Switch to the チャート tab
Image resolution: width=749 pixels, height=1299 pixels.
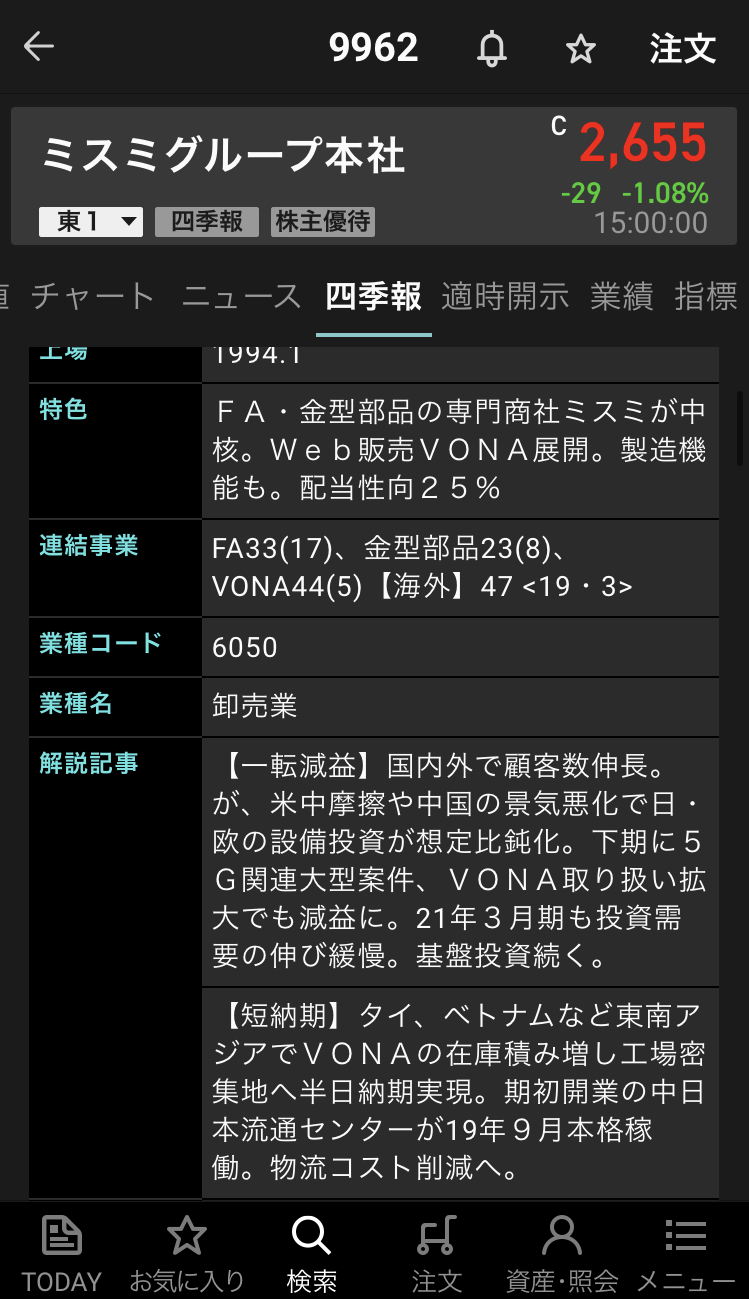92,296
